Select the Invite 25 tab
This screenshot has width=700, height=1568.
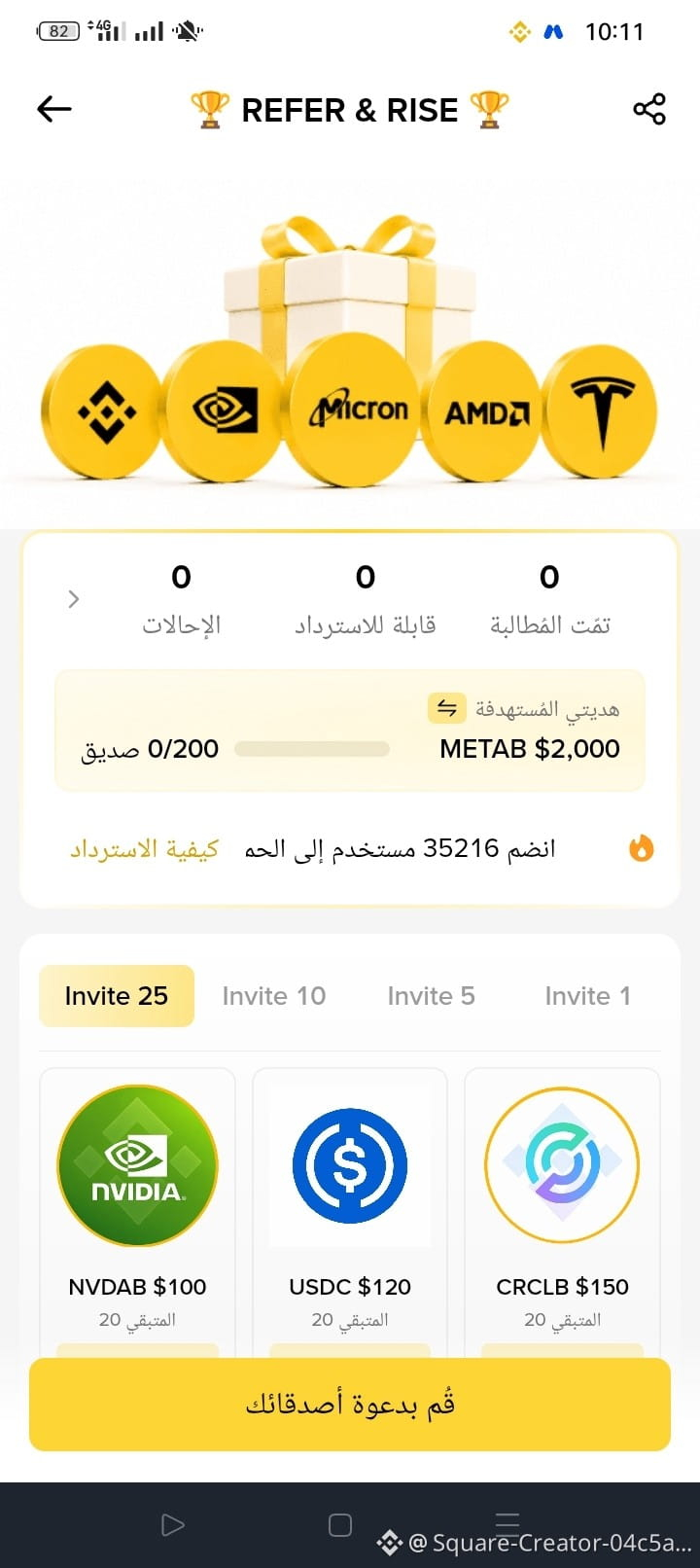(x=117, y=996)
